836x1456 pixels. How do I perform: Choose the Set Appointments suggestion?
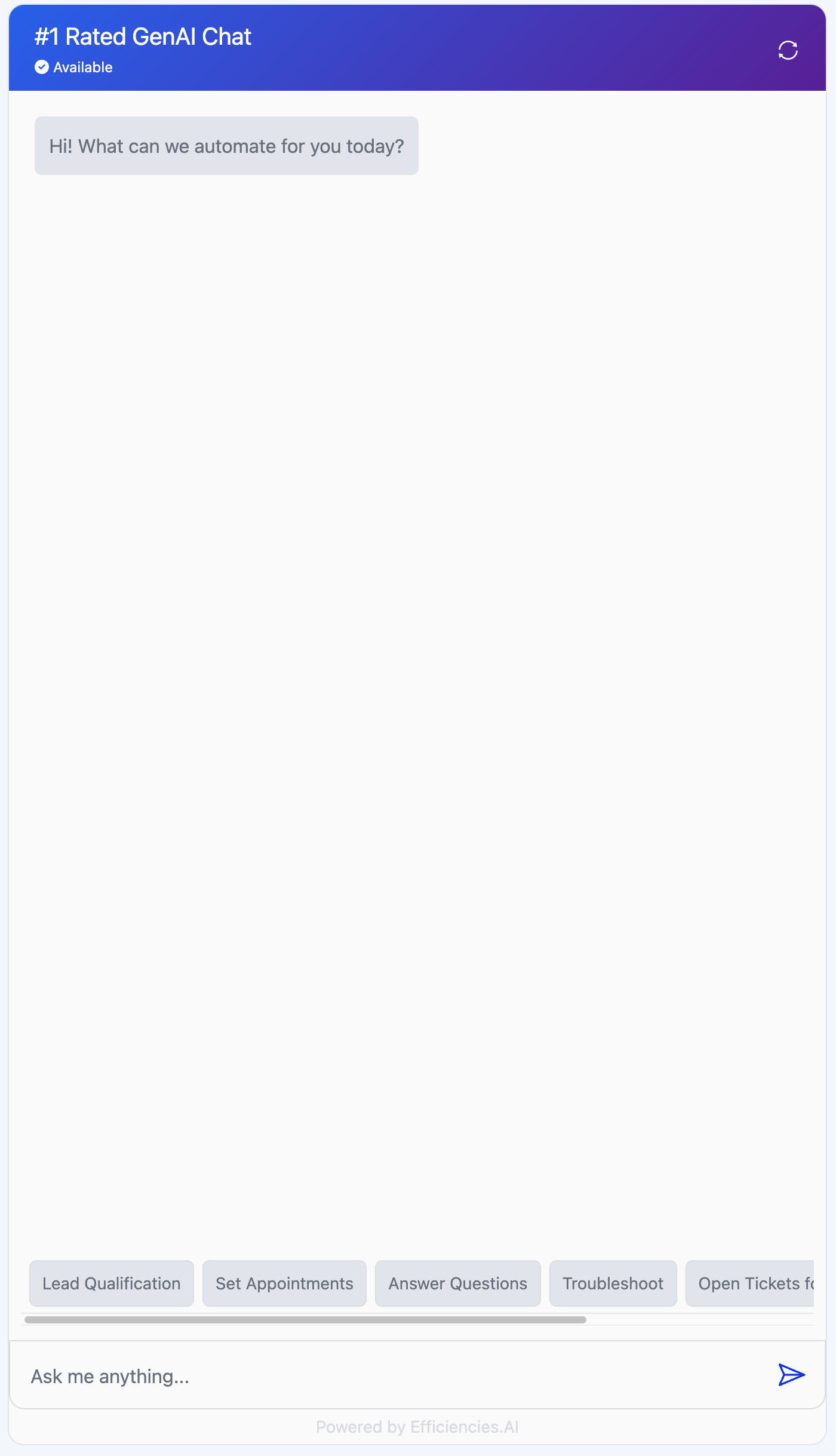coord(284,1283)
